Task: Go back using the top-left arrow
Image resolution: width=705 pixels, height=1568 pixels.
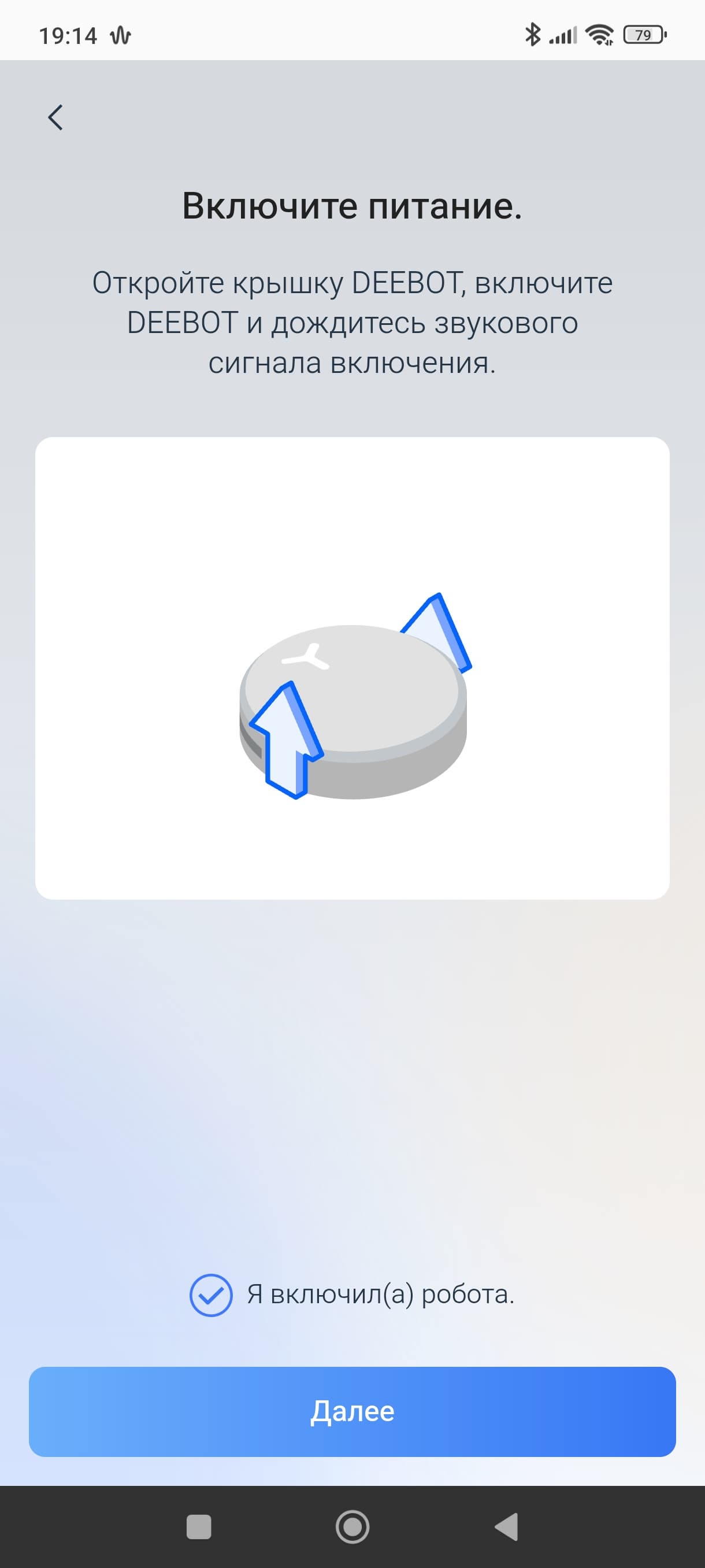Action: 55,117
